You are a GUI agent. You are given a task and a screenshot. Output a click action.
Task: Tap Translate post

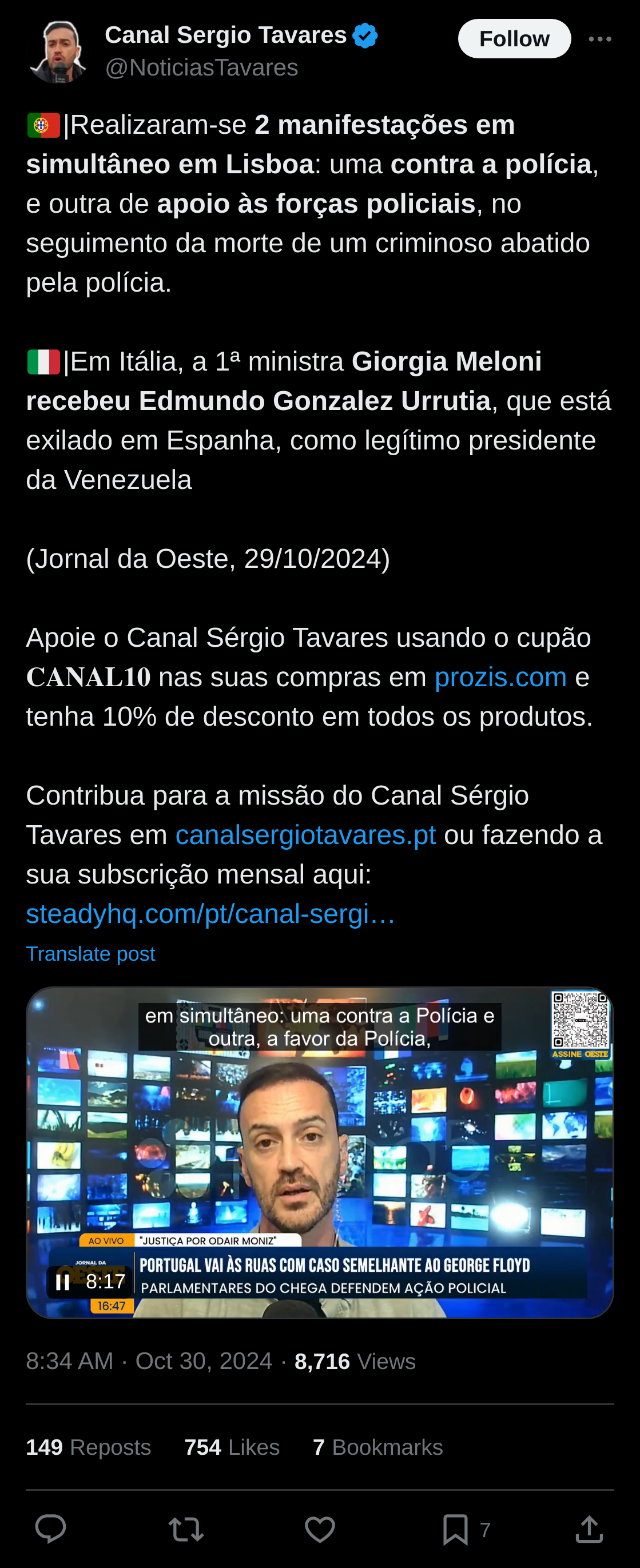[90, 953]
